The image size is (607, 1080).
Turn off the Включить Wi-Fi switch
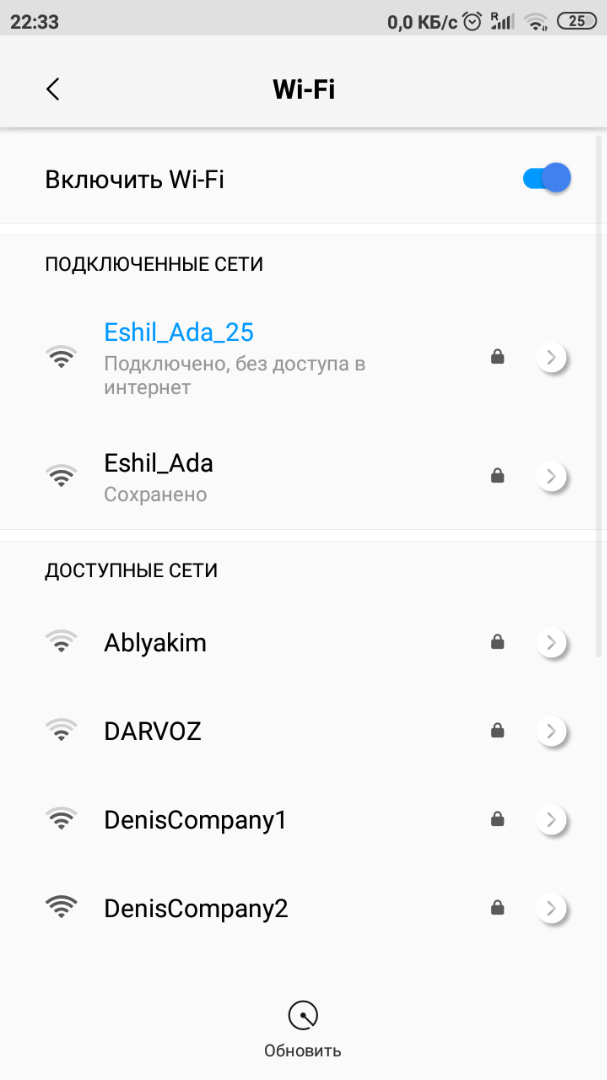pos(546,178)
